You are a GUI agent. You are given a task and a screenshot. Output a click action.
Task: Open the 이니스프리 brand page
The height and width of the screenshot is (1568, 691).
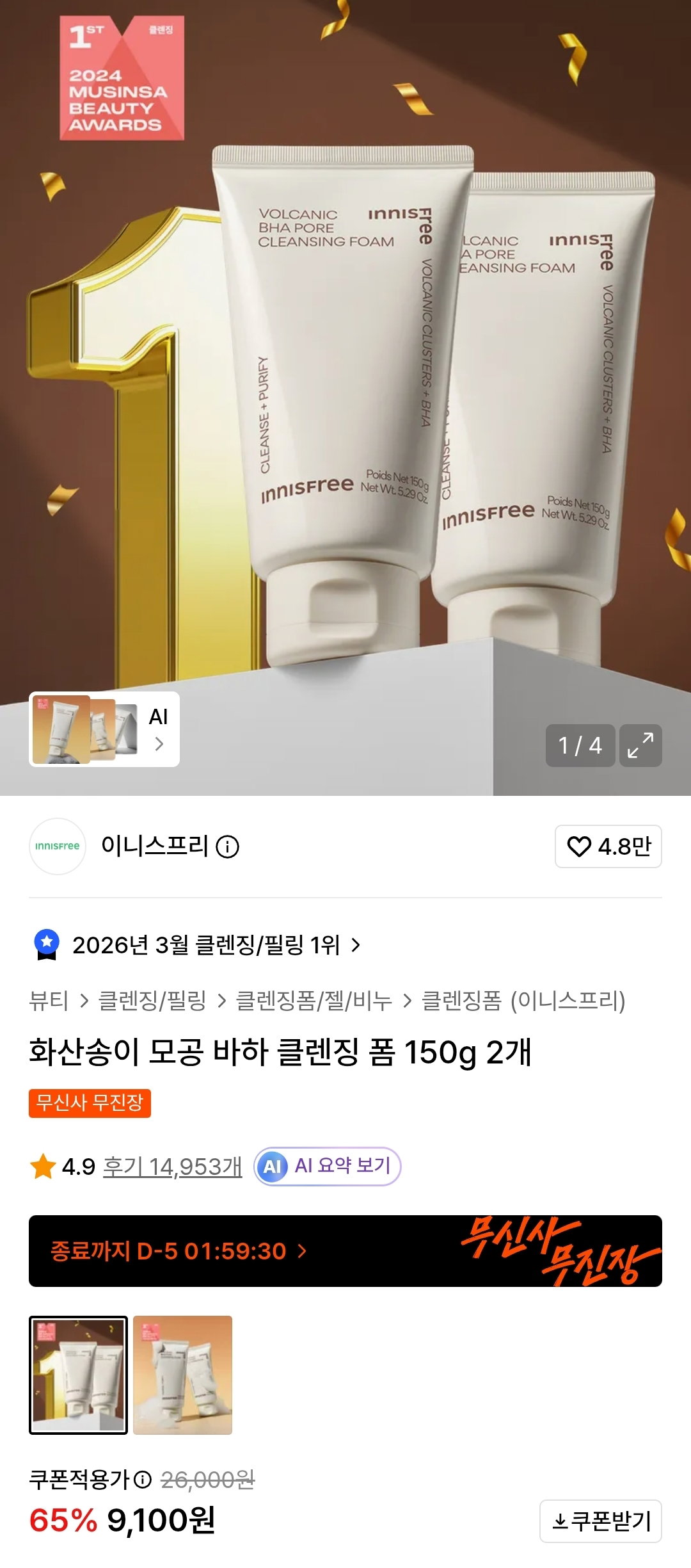[154, 846]
